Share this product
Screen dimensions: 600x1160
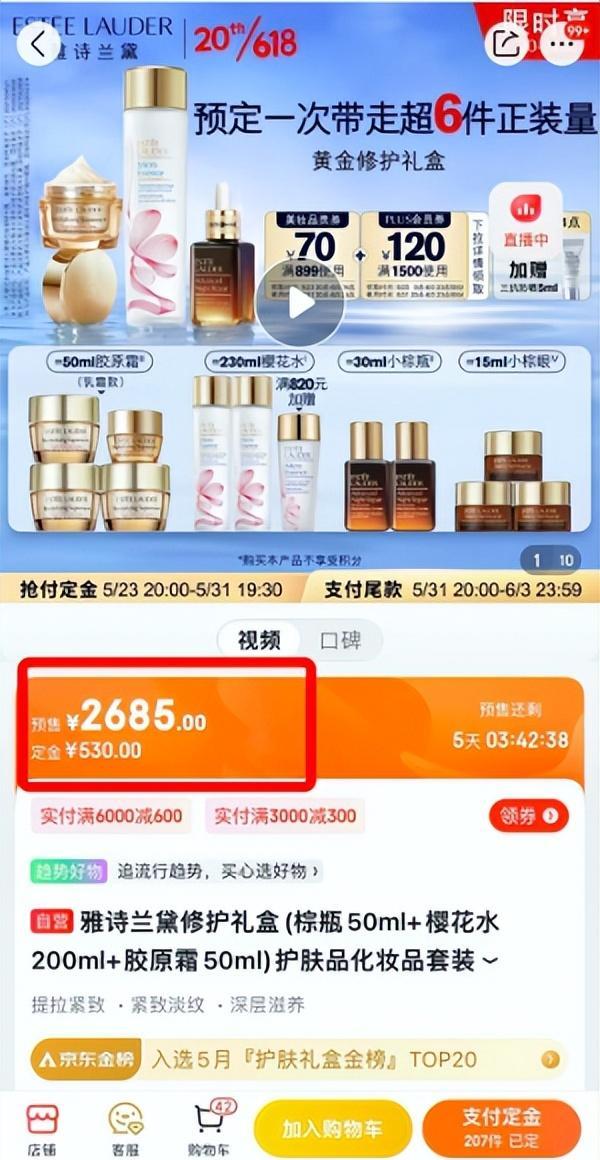tap(507, 44)
